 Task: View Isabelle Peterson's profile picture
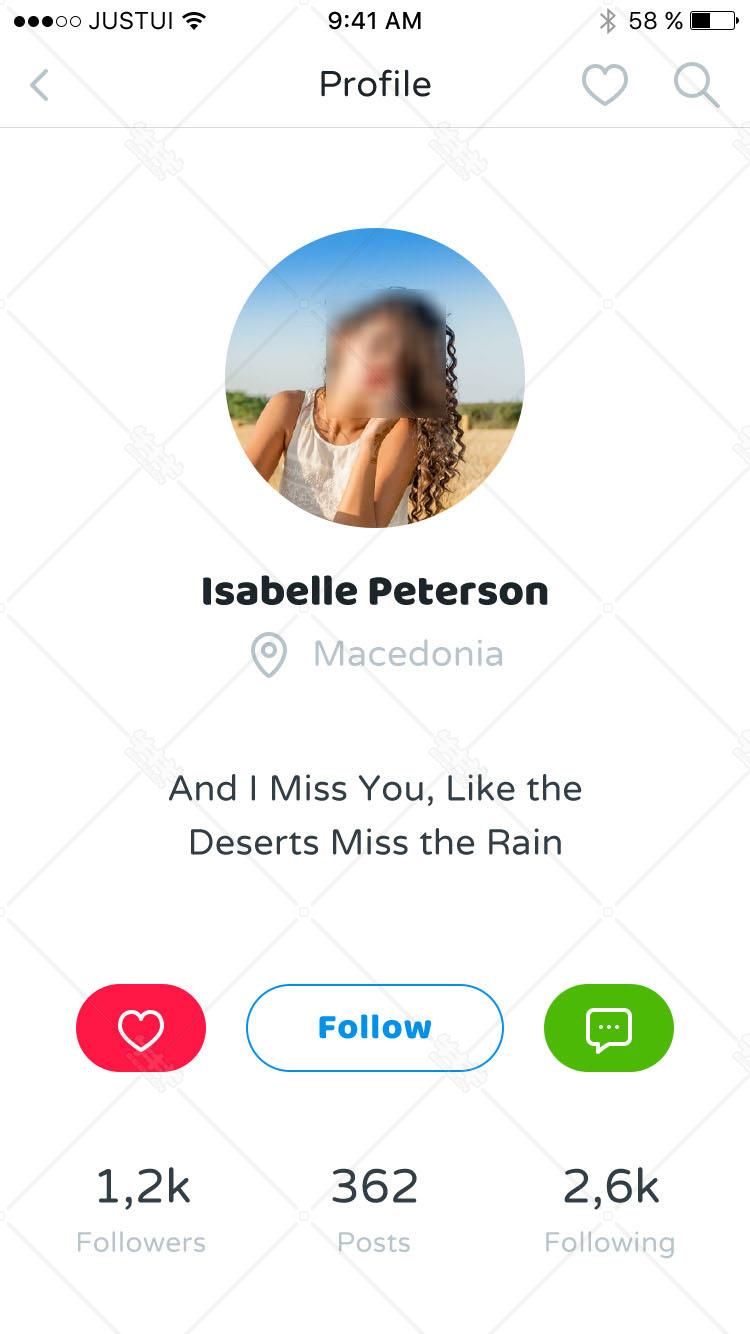(x=375, y=378)
